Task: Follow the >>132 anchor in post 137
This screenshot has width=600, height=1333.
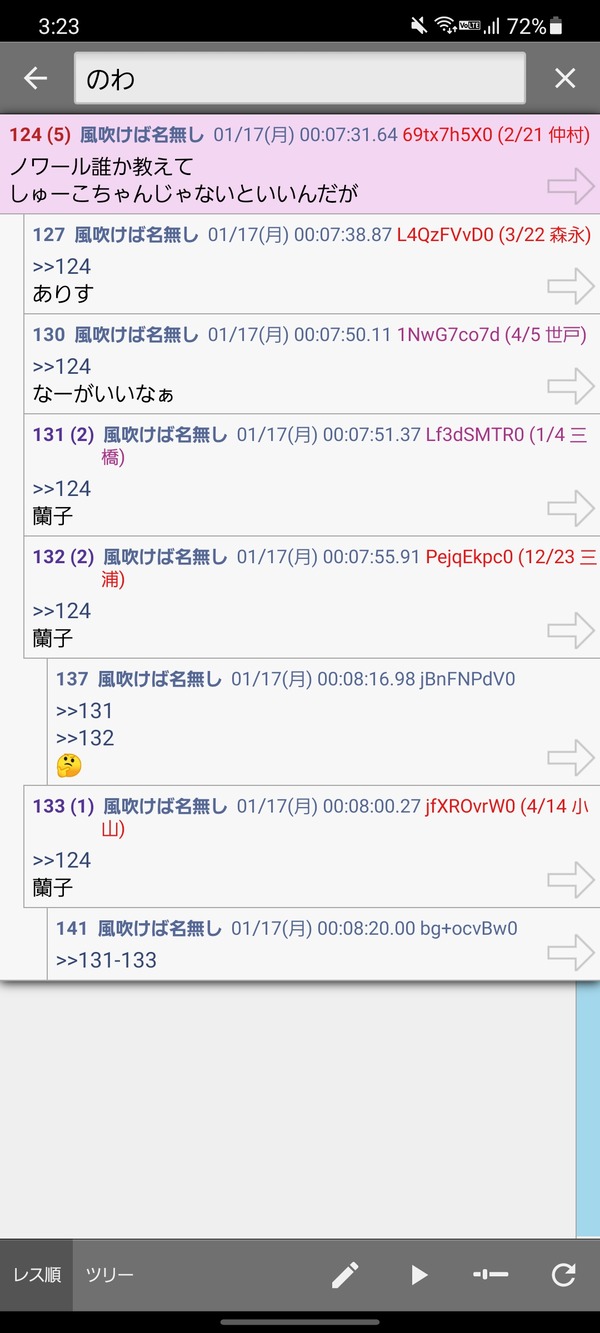Action: click(85, 738)
